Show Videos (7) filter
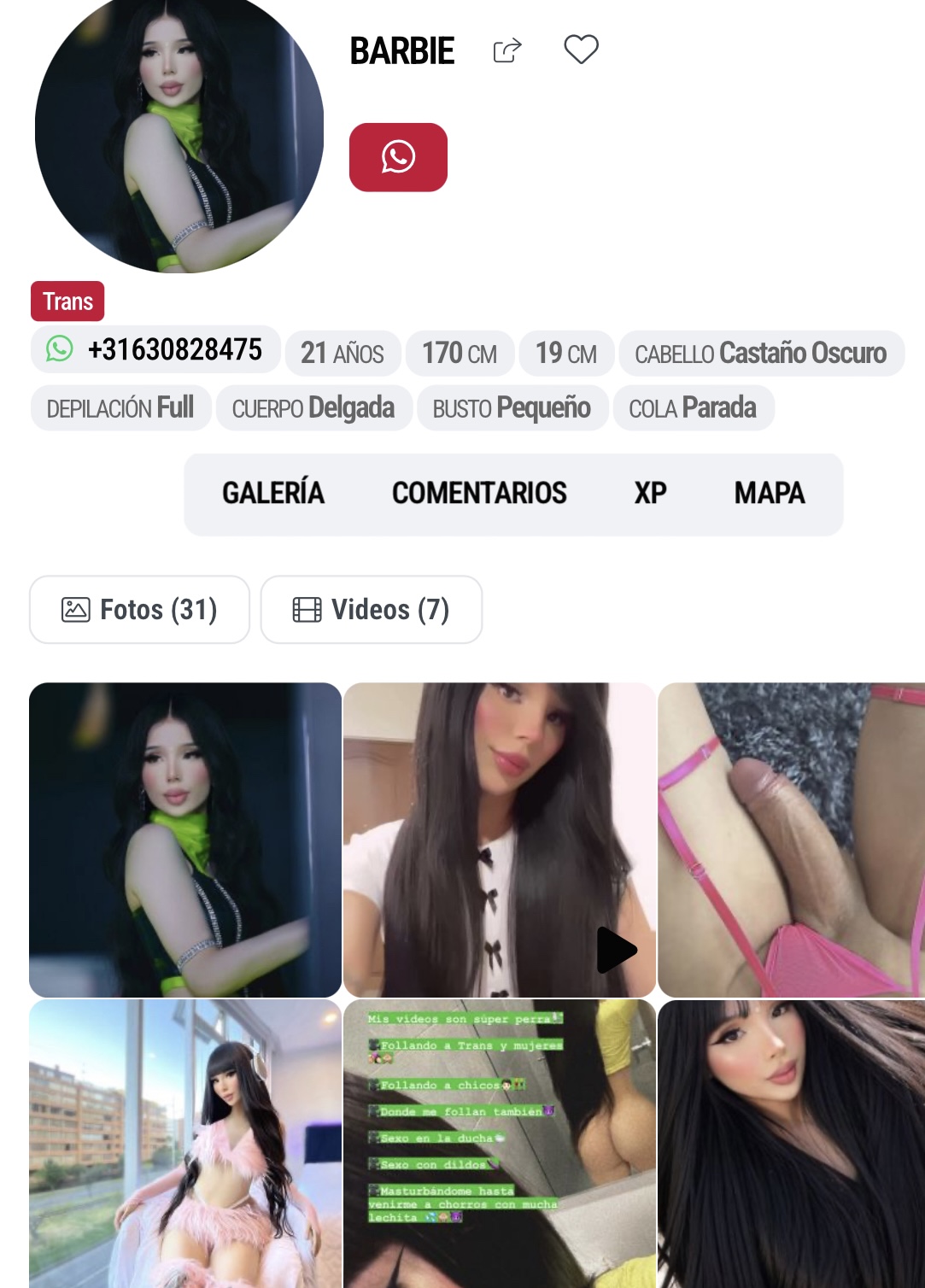 click(x=372, y=609)
